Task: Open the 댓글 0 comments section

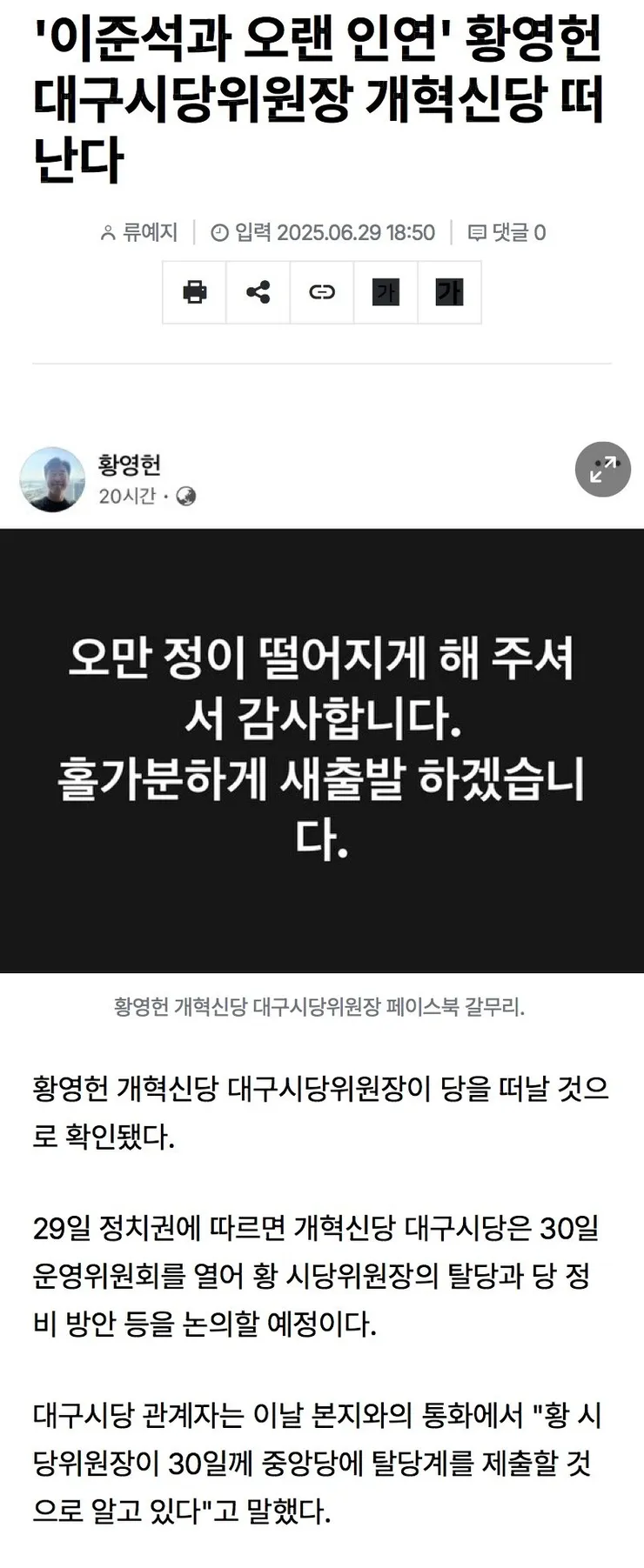Action: pos(507,232)
